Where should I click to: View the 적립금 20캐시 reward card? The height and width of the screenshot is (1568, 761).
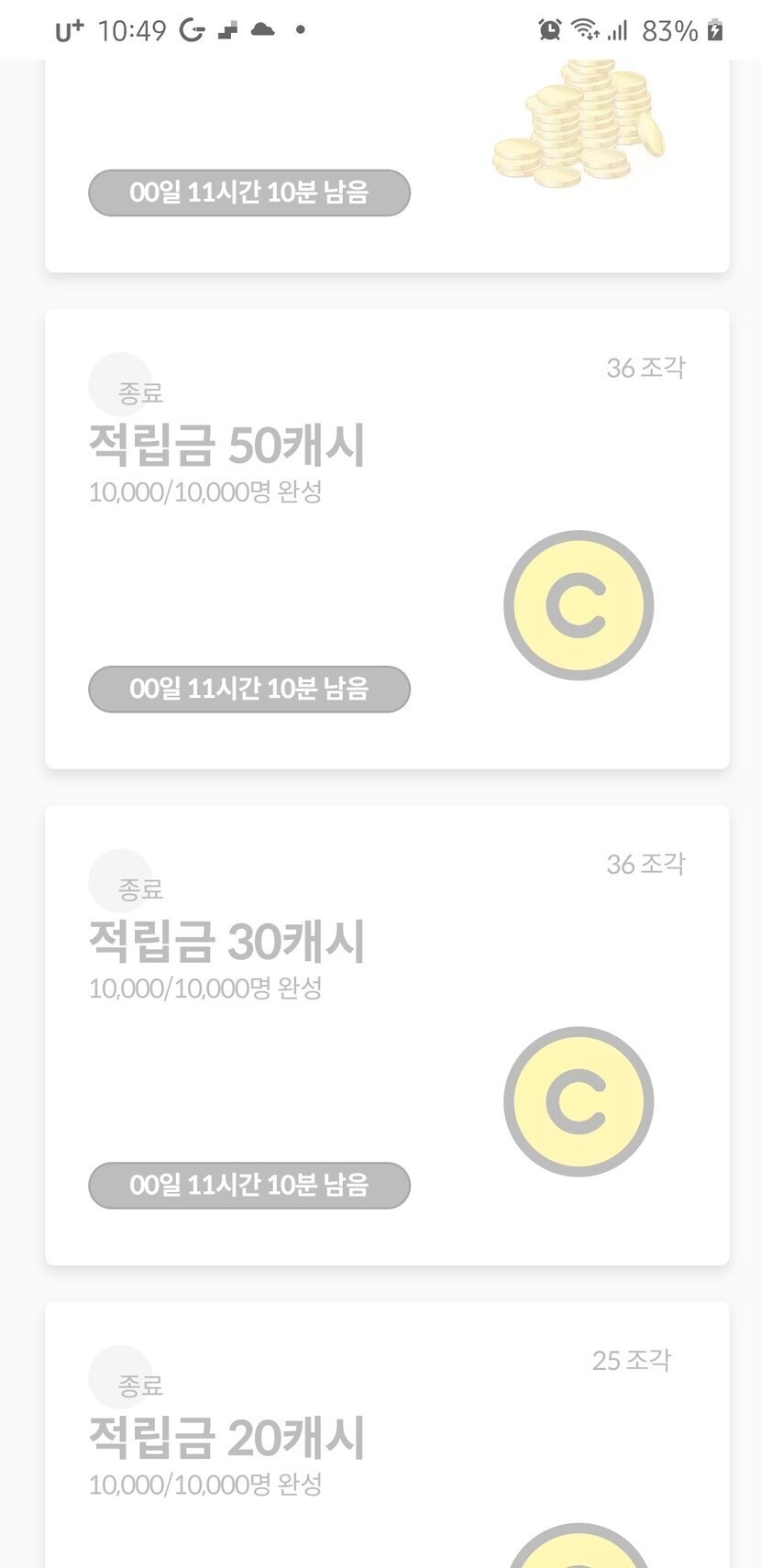tap(387, 1435)
